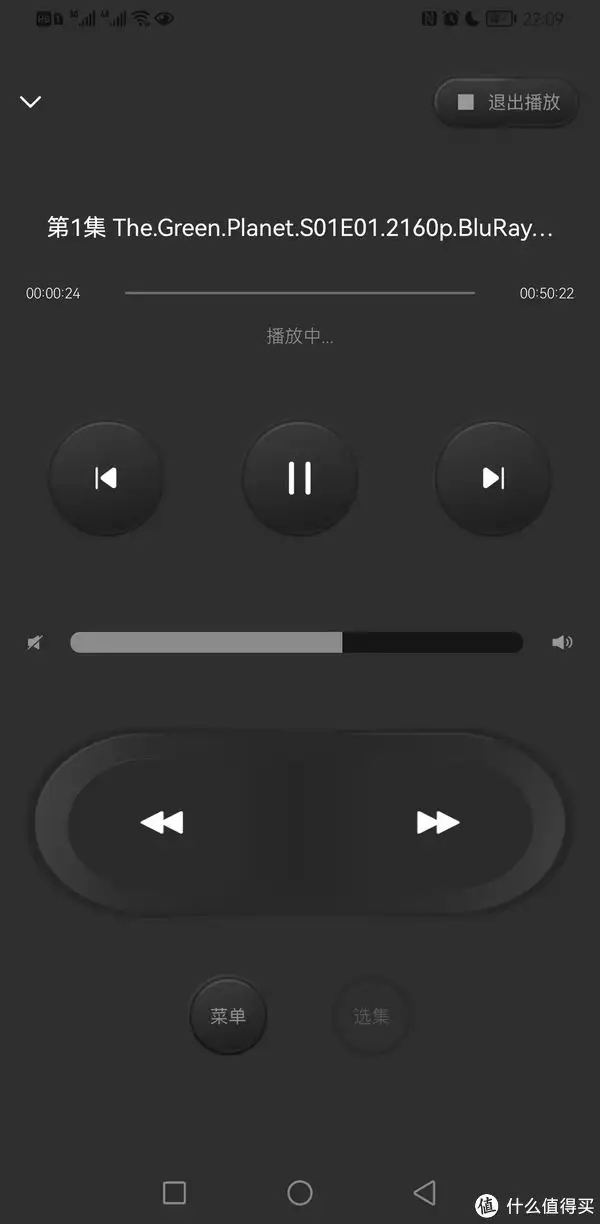600x1224 pixels.
Task: Collapse the player with the down chevron
Action: point(31,102)
